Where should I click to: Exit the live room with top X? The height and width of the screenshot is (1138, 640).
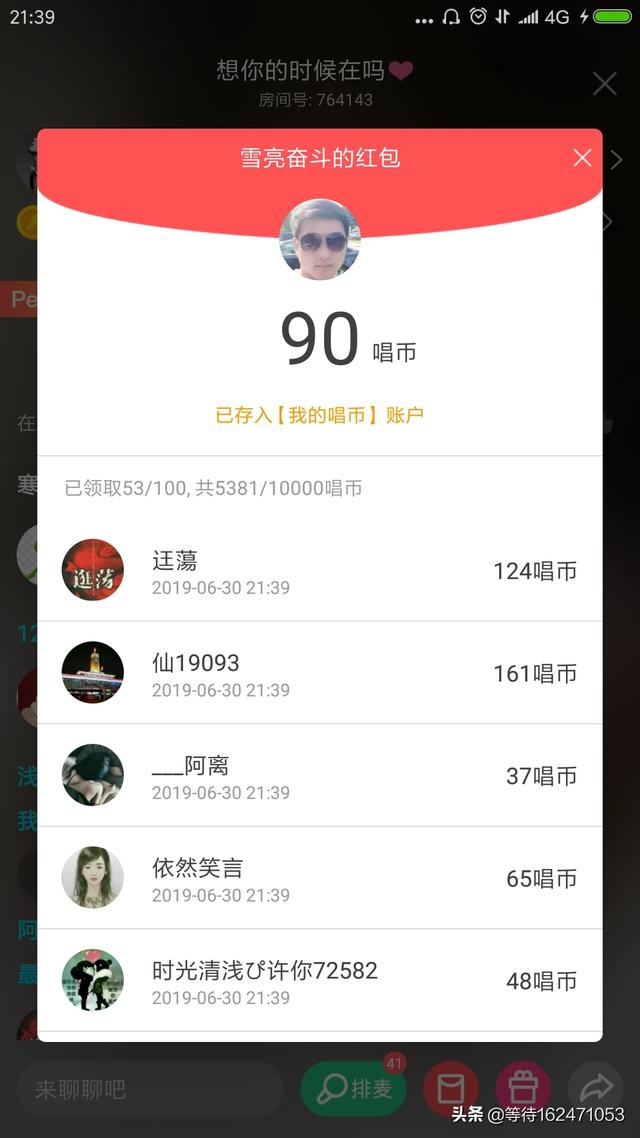pyautogui.click(x=604, y=84)
